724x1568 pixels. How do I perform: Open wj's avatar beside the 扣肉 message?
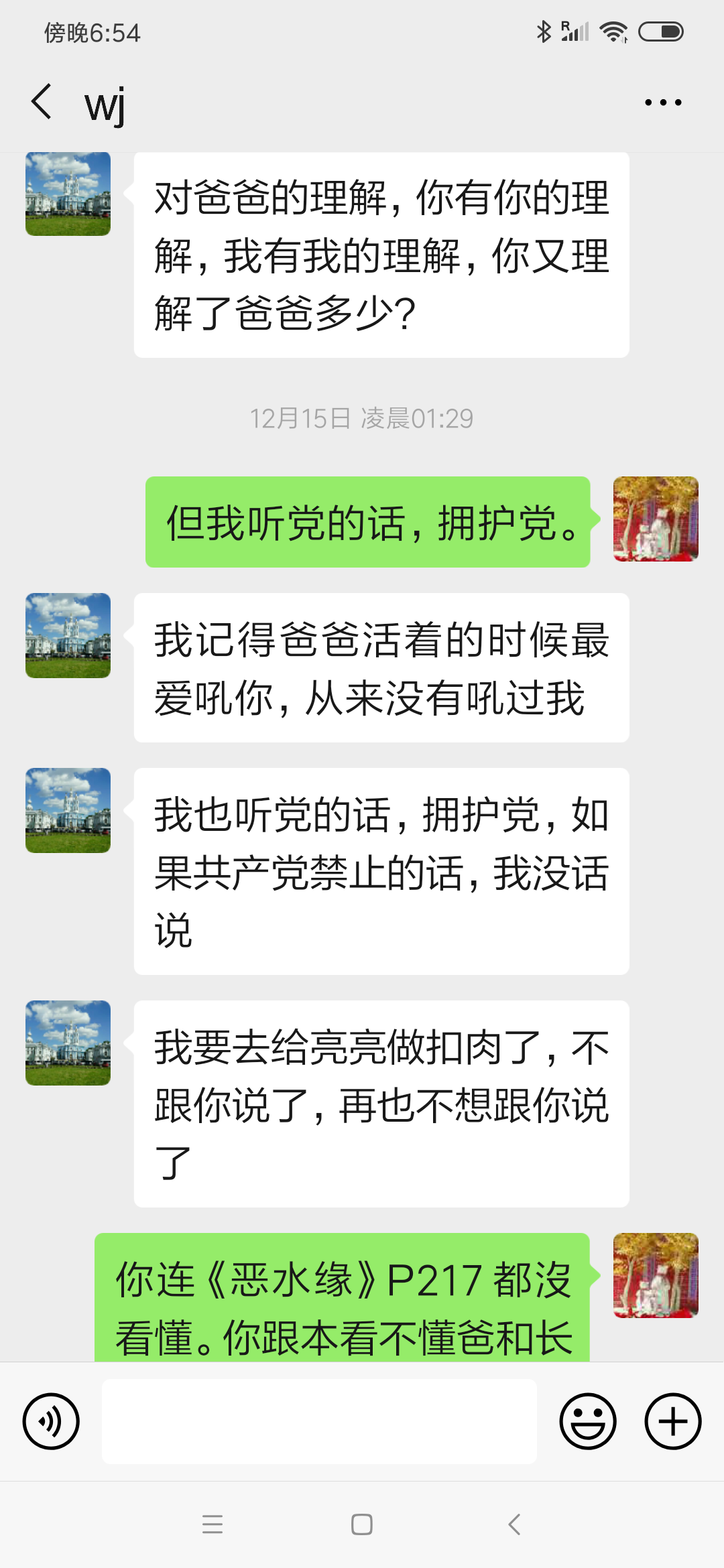coord(68,1043)
